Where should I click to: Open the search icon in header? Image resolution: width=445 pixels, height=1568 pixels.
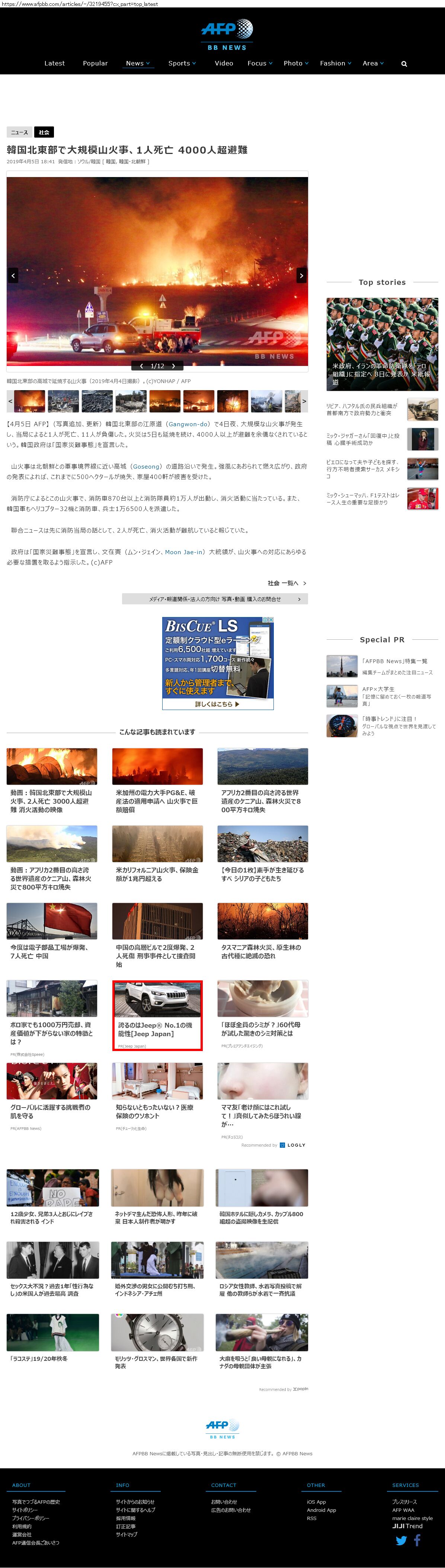pyautogui.click(x=404, y=64)
